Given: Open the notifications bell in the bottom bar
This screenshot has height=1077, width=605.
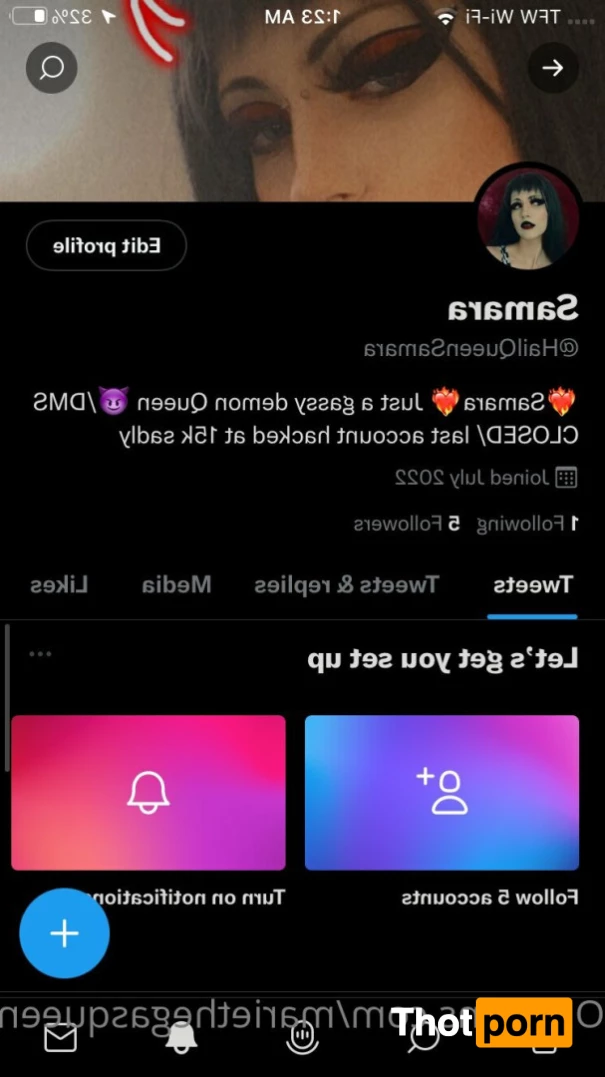Looking at the screenshot, I should [x=181, y=1039].
